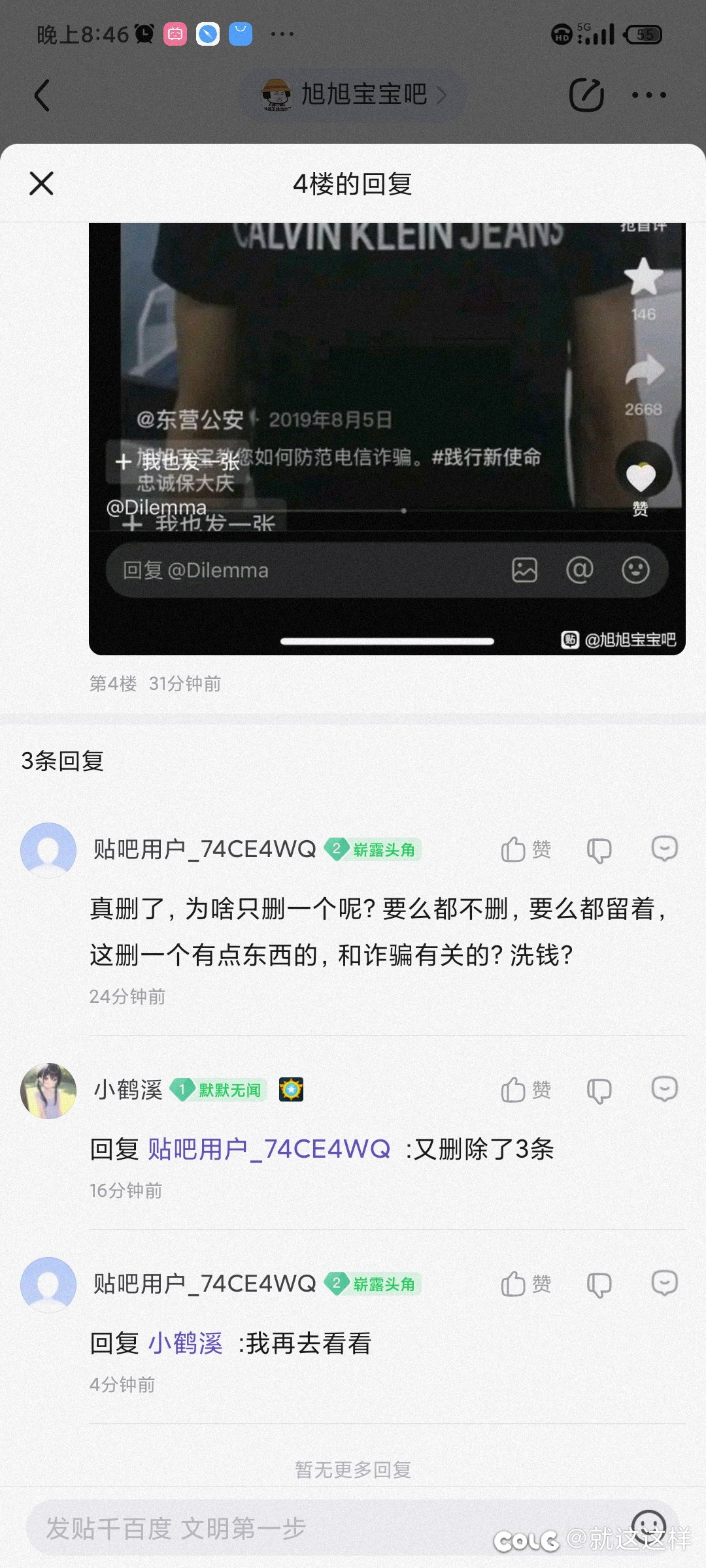The height and width of the screenshot is (1568, 706).
Task: Open the purple 贴吧用户_74CE4WQ mention link
Action: [269, 1149]
